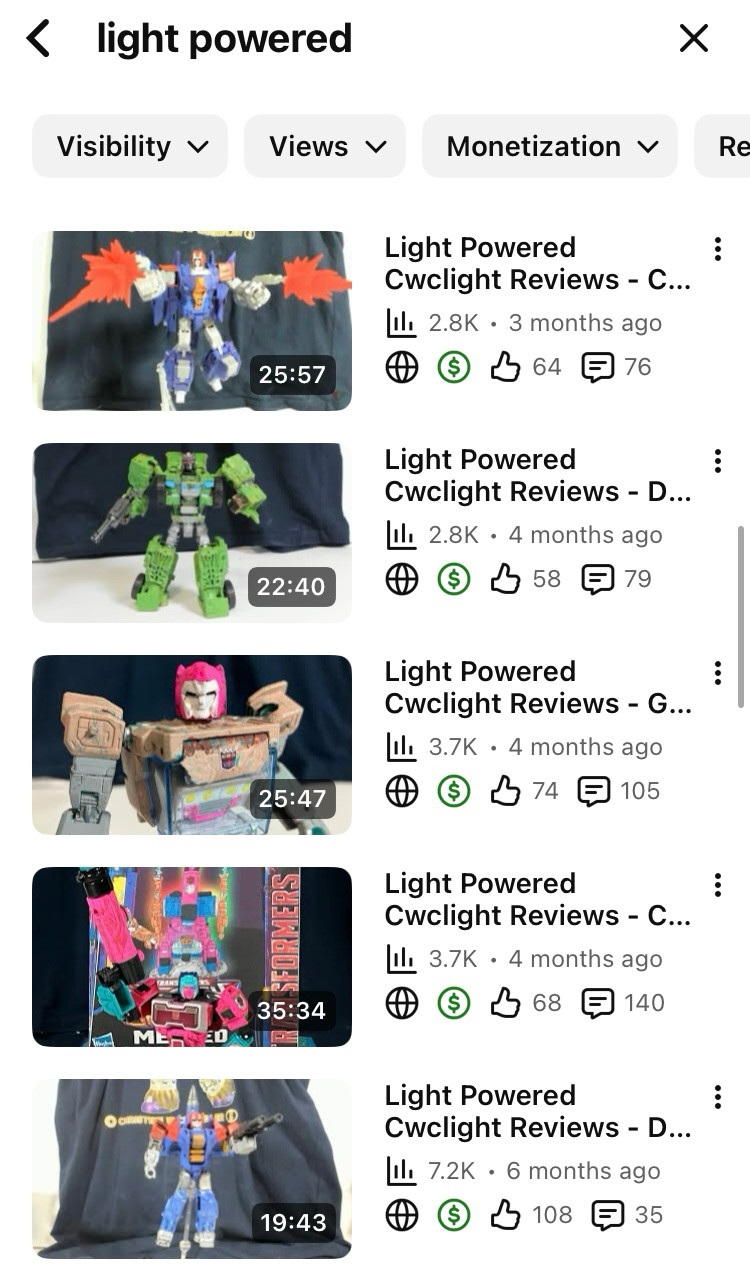Screen dimensions: 750x1288
Task: Expand the Views filter
Action: pos(325,147)
